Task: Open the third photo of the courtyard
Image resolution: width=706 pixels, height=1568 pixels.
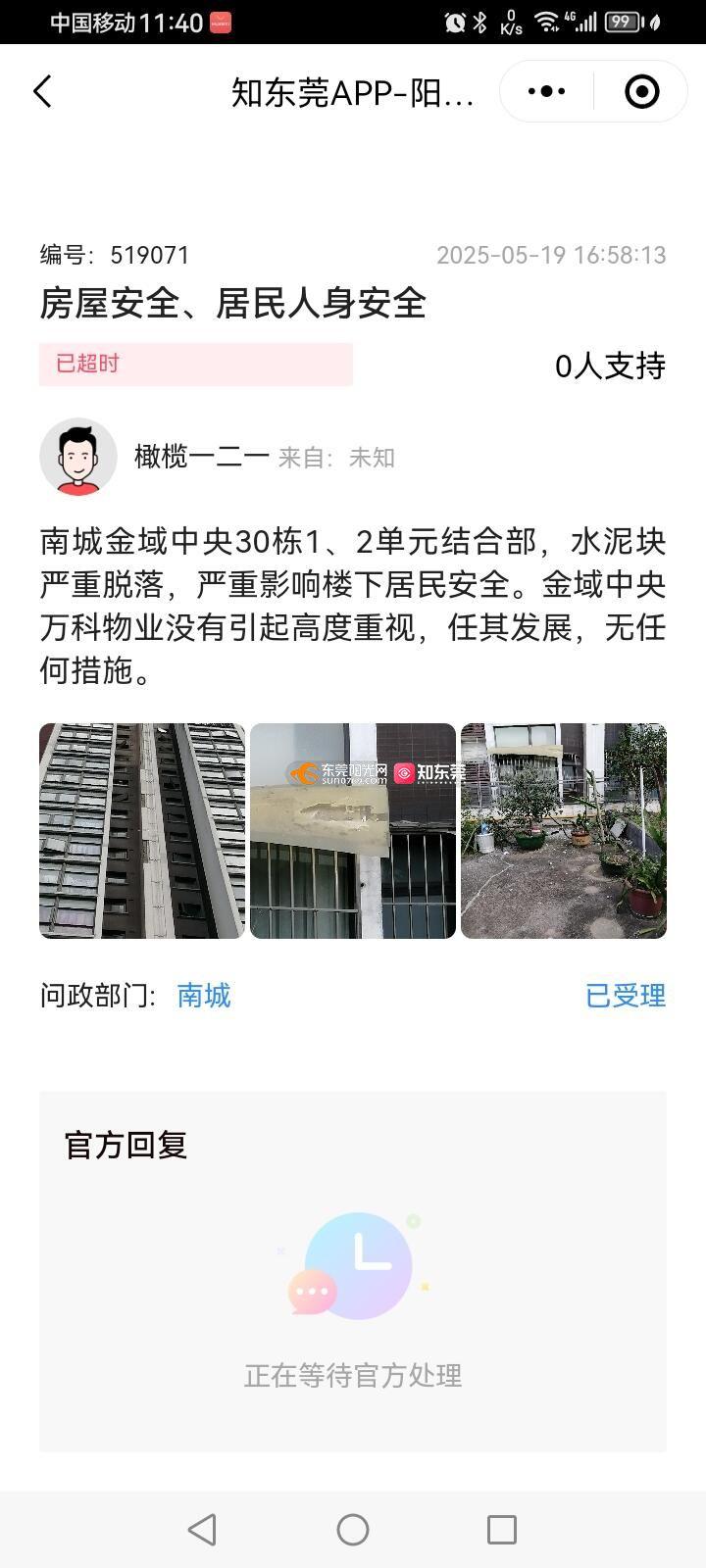Action: point(564,831)
